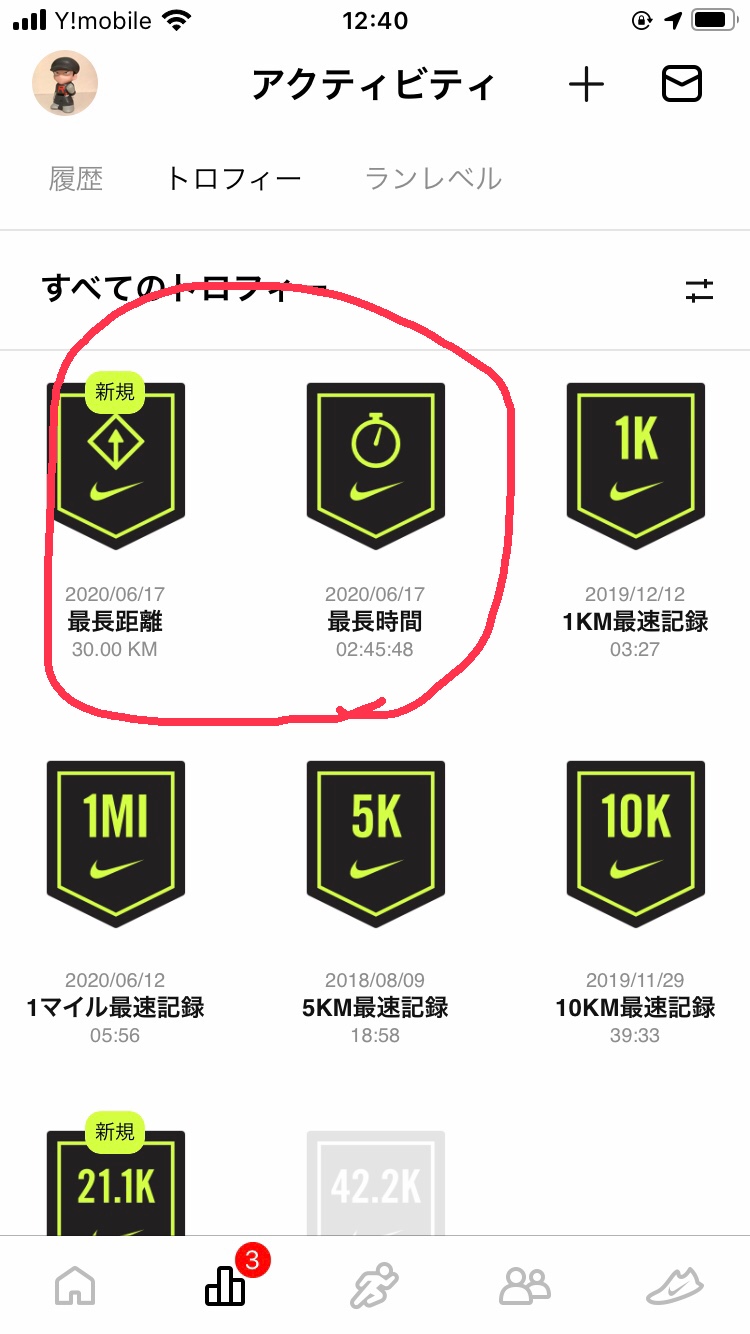This screenshot has height=1334, width=750.
Task: Open the 最長距離 30.00 KM trophy
Action: 115,520
